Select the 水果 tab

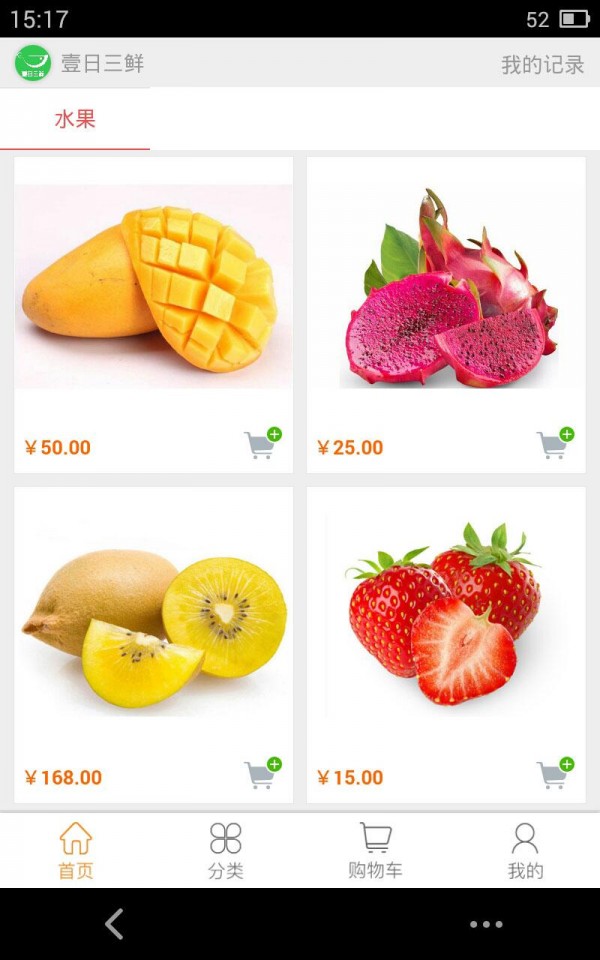coord(75,120)
